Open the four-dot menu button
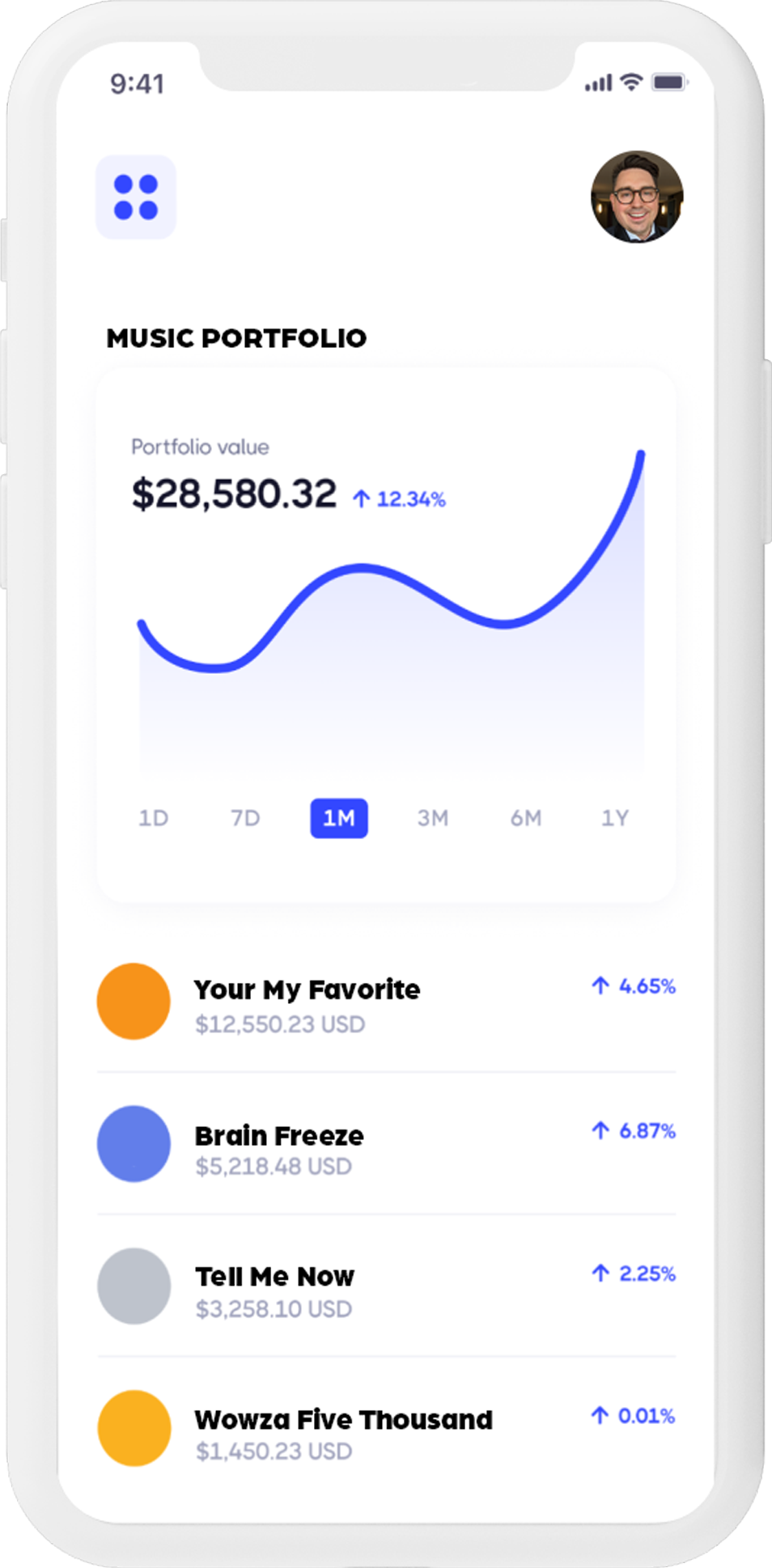 click(x=136, y=197)
